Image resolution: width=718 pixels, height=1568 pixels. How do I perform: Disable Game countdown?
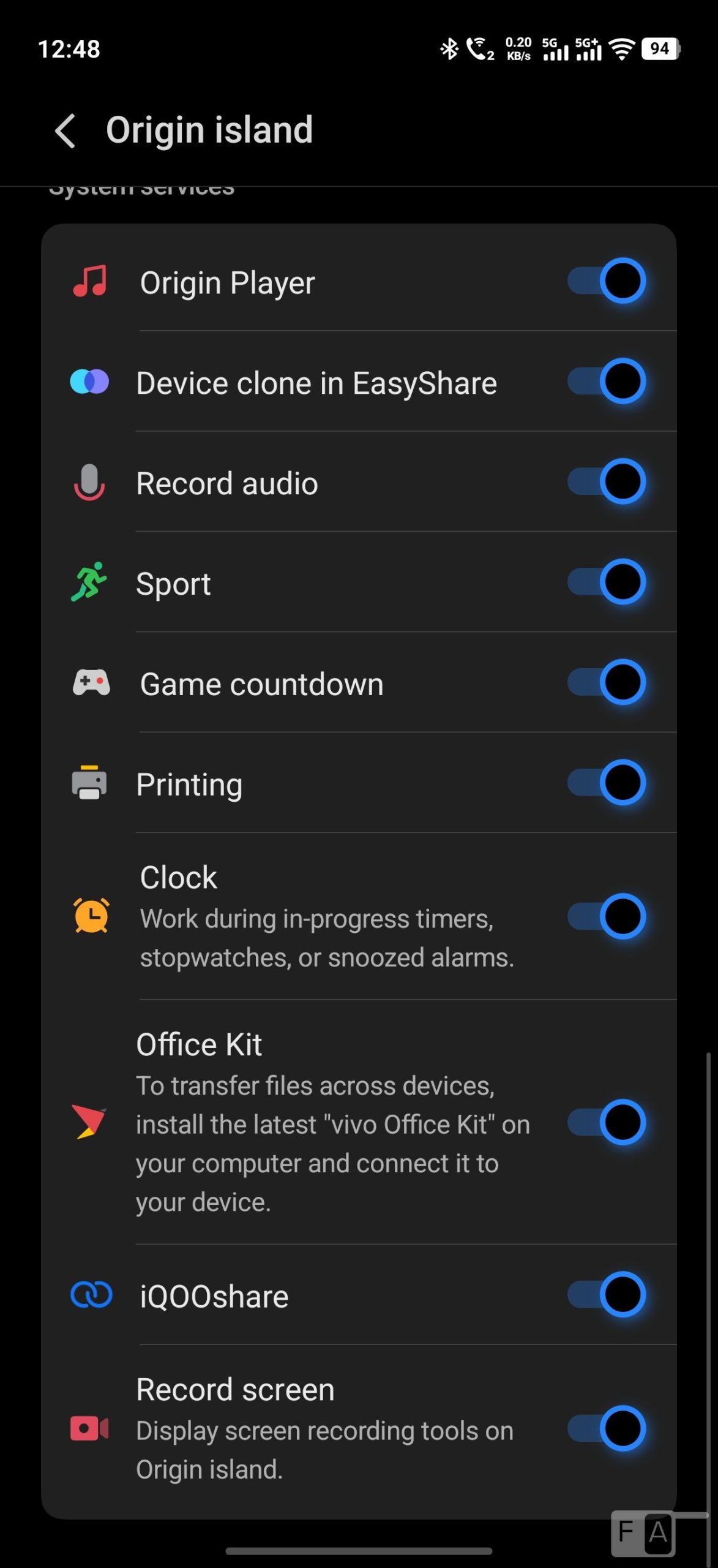point(606,682)
